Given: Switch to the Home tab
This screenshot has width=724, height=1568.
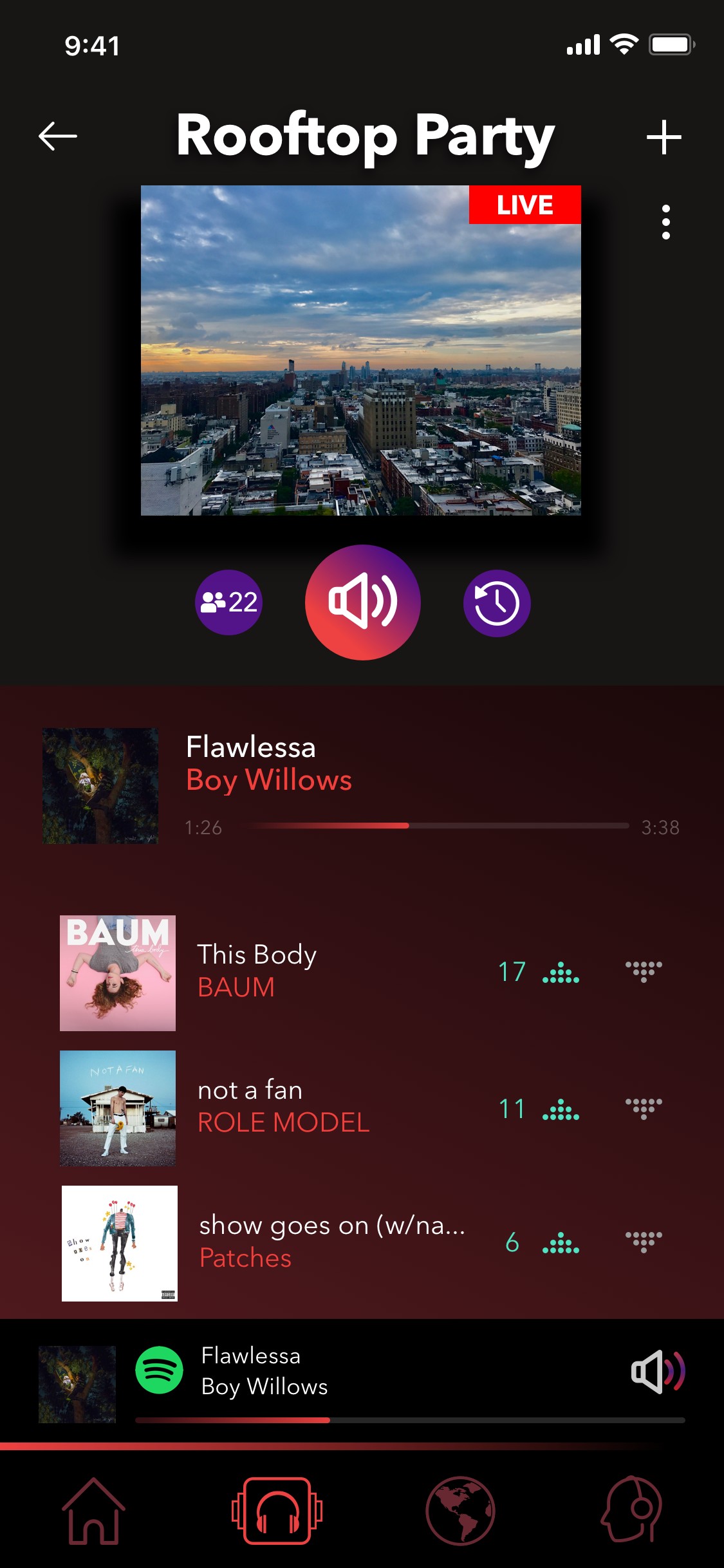Looking at the screenshot, I should click(93, 1510).
